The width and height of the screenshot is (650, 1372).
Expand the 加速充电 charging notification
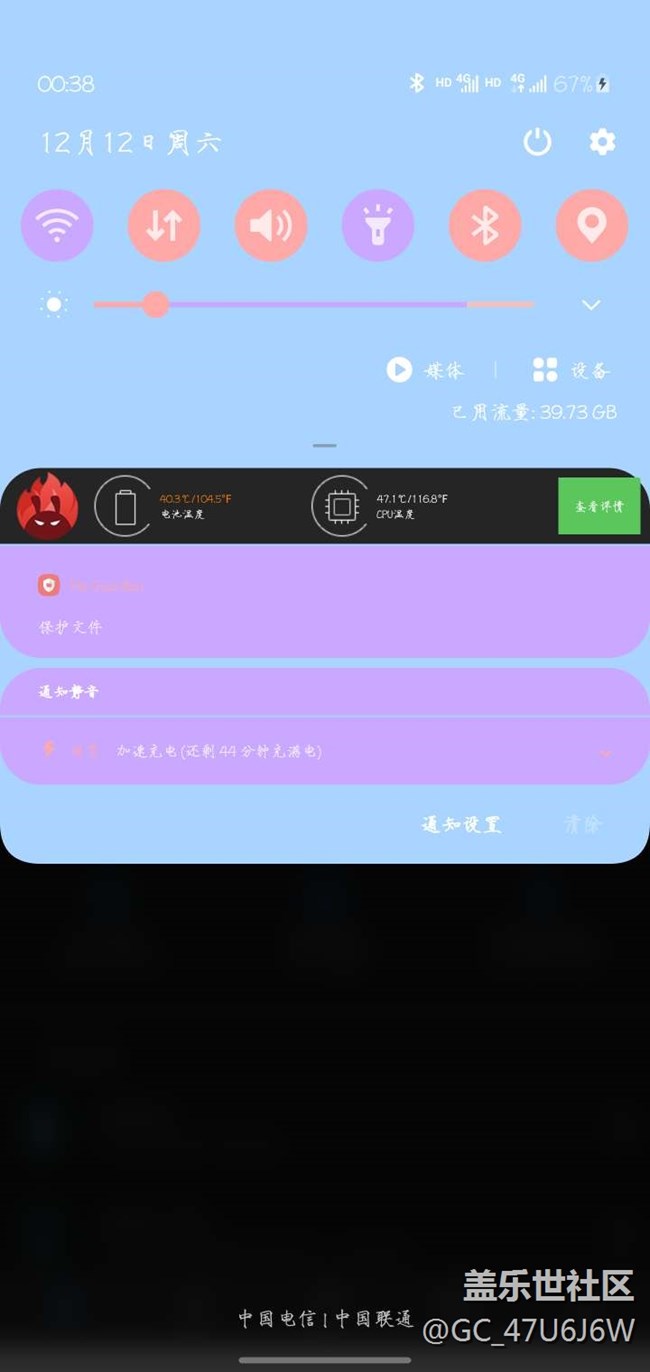(x=604, y=751)
